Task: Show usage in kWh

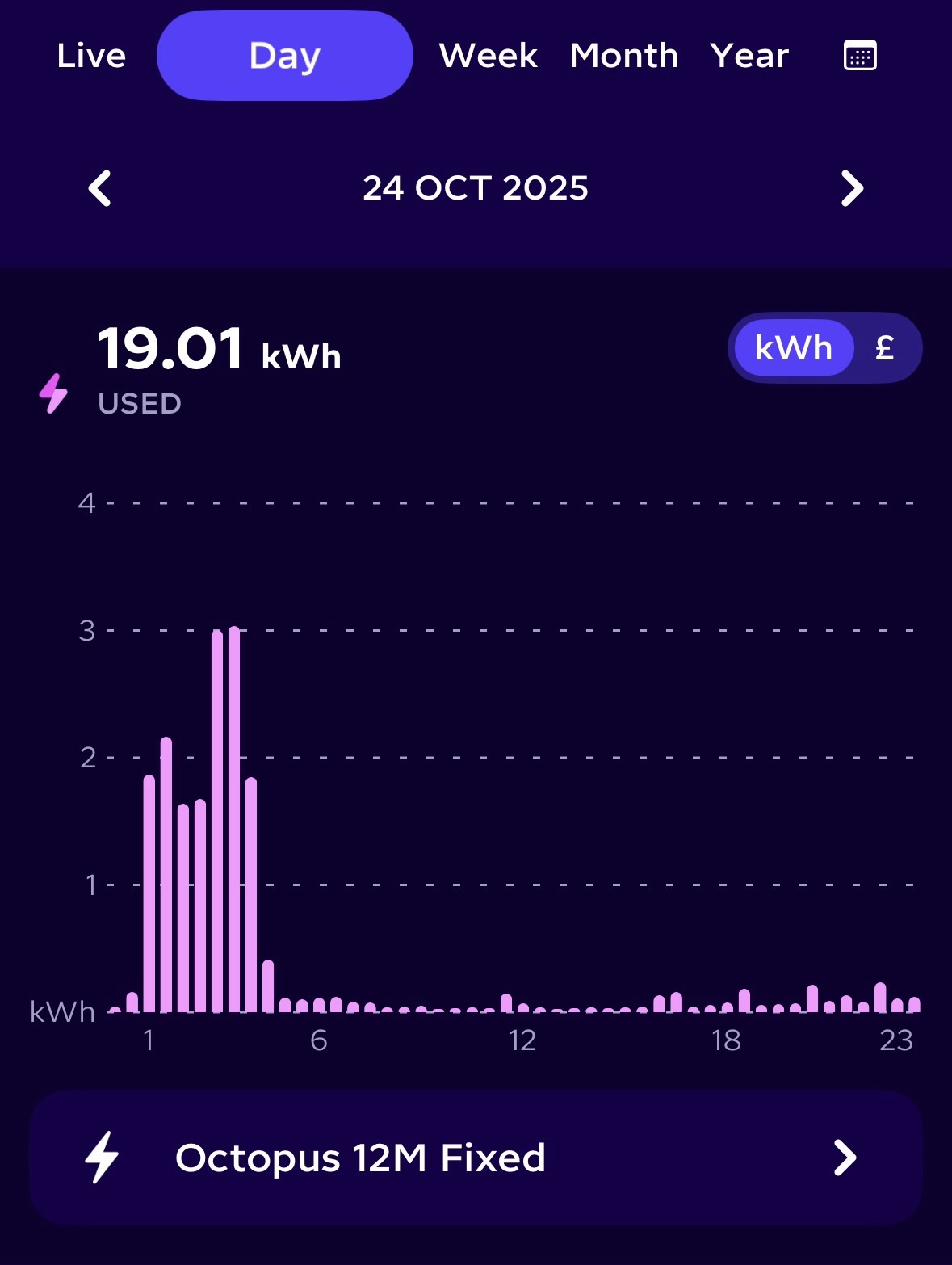Action: pyautogui.click(x=793, y=348)
